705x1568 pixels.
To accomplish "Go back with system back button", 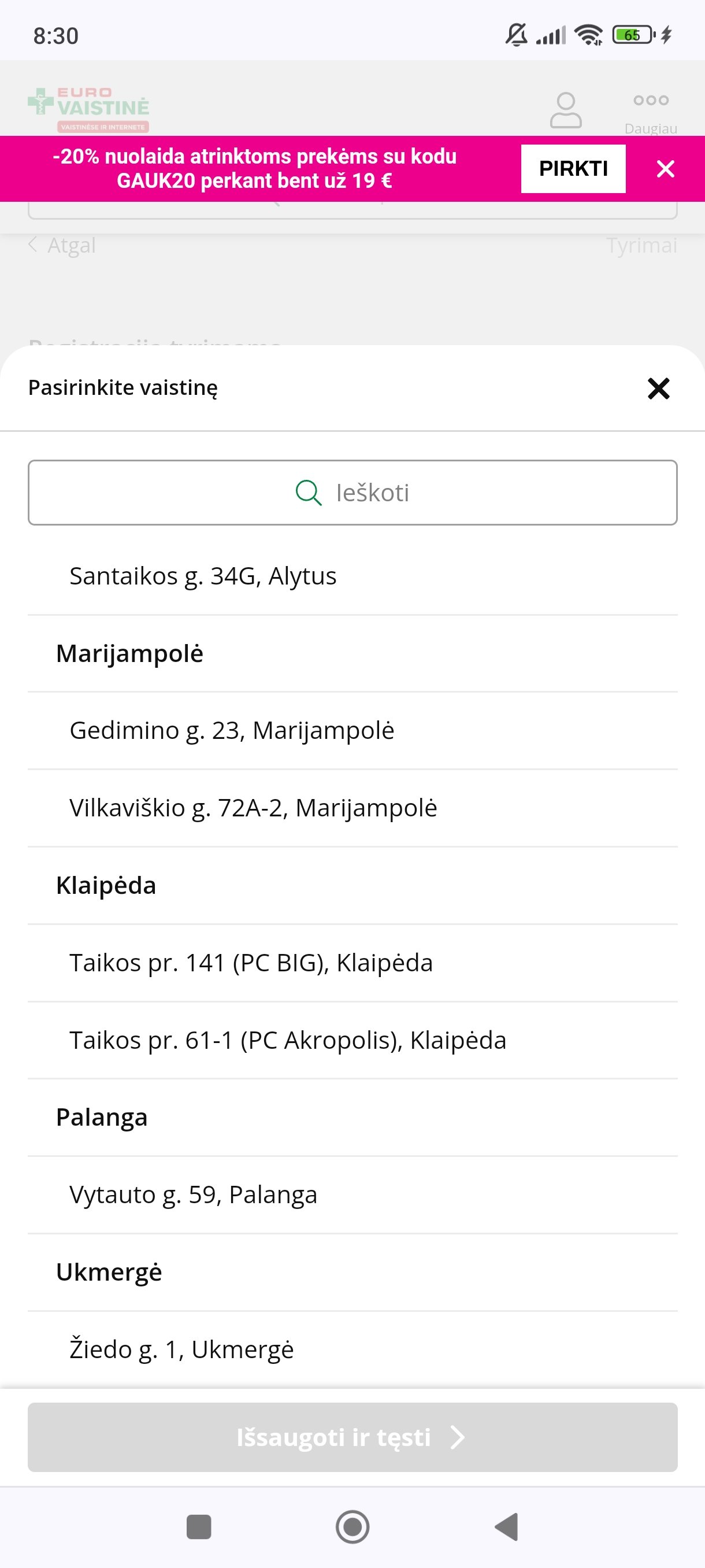I will pyautogui.click(x=507, y=1526).
